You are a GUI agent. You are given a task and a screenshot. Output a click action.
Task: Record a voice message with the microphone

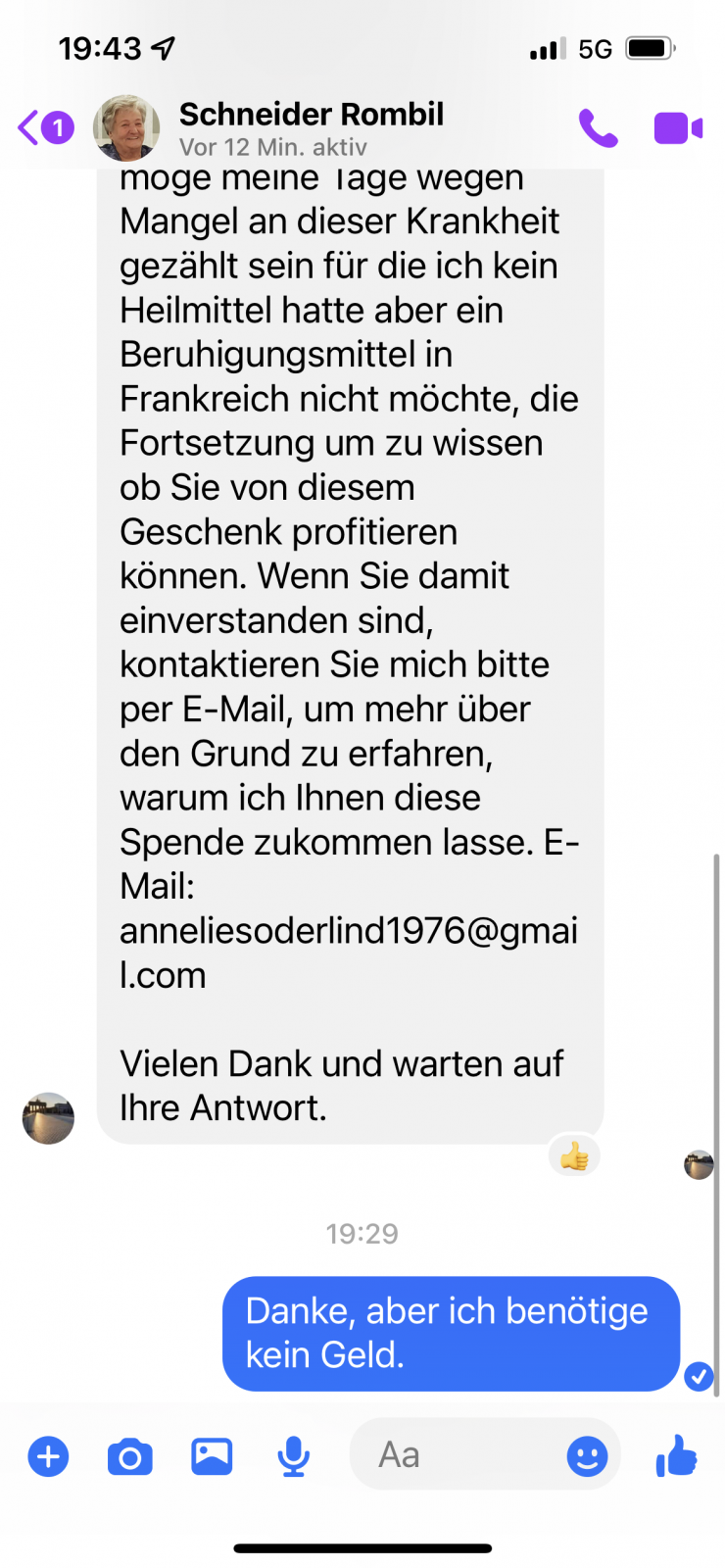point(293,1456)
